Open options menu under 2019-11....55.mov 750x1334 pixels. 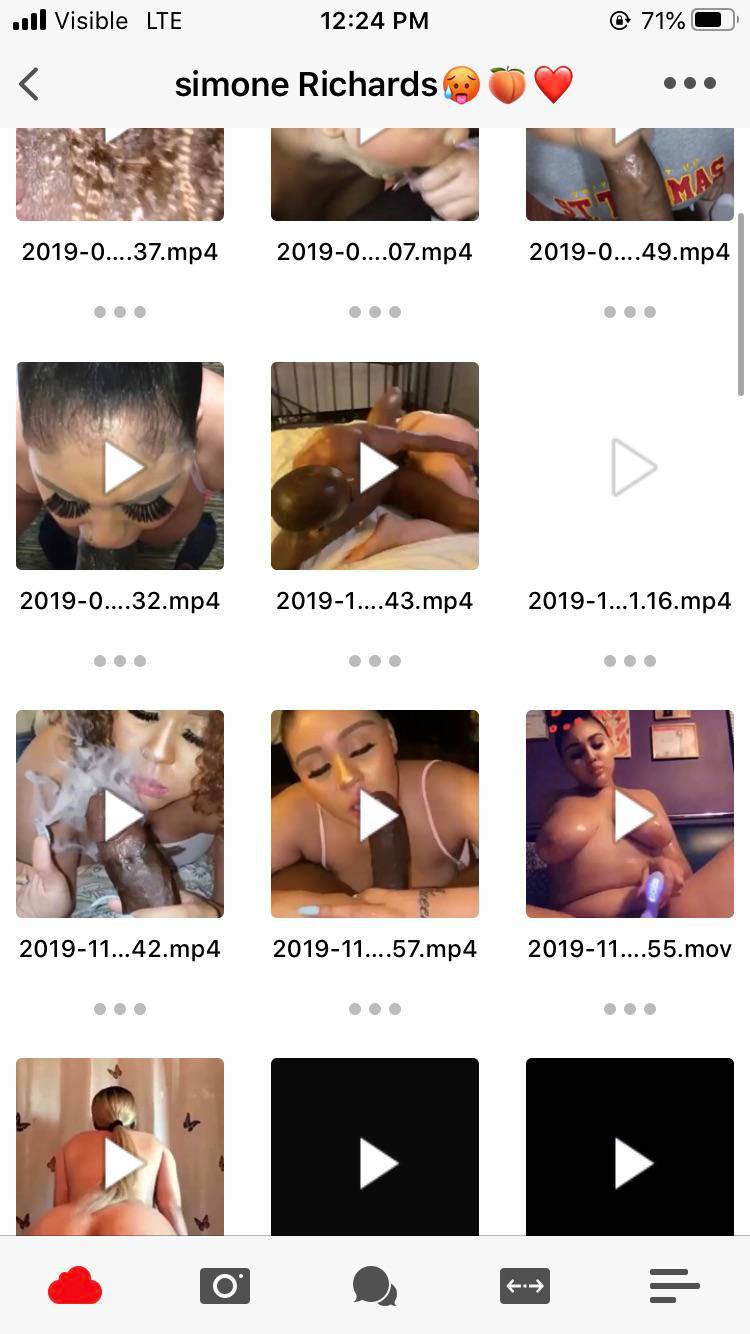click(629, 1008)
